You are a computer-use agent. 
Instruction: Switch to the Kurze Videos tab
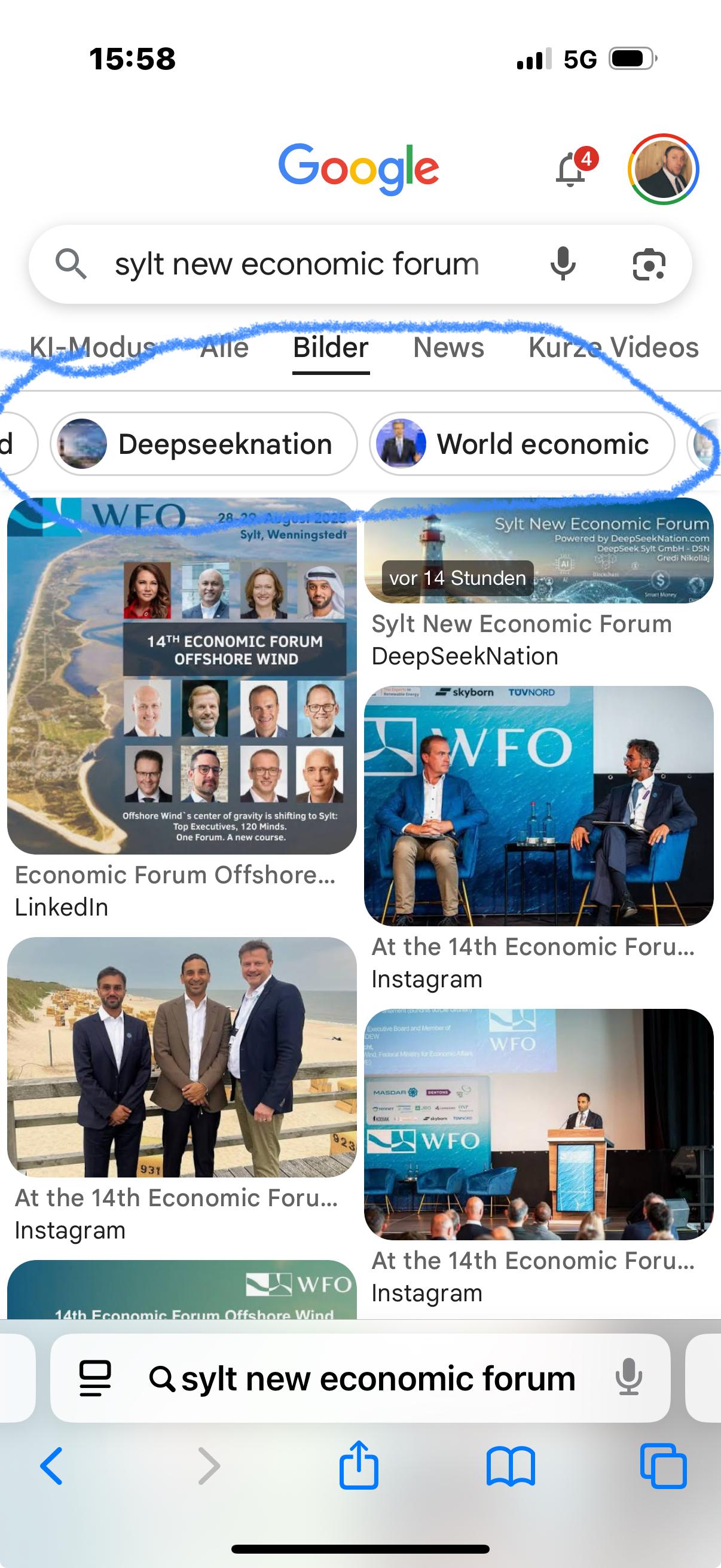(613, 347)
